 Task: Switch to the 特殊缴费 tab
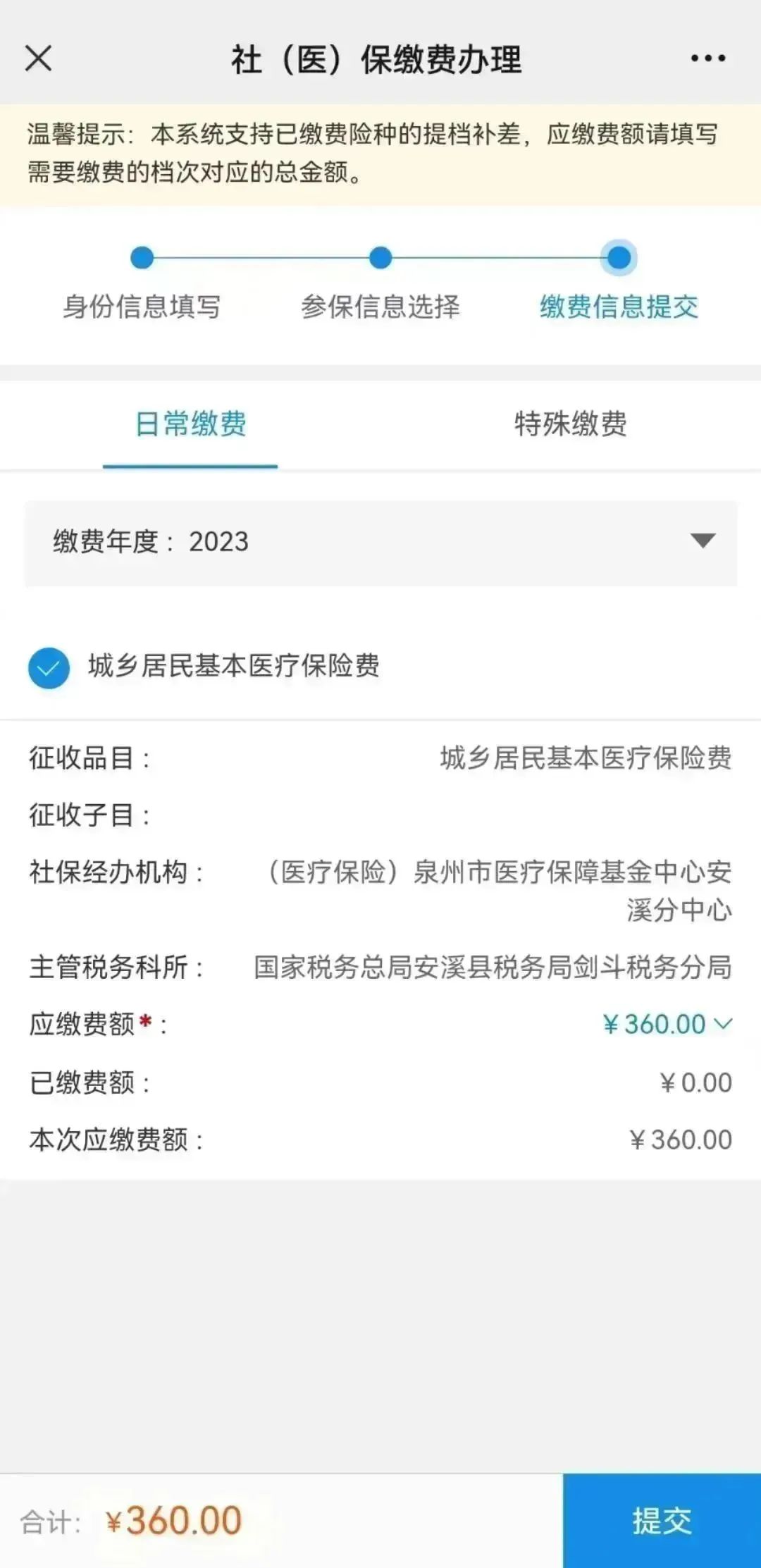(x=571, y=424)
